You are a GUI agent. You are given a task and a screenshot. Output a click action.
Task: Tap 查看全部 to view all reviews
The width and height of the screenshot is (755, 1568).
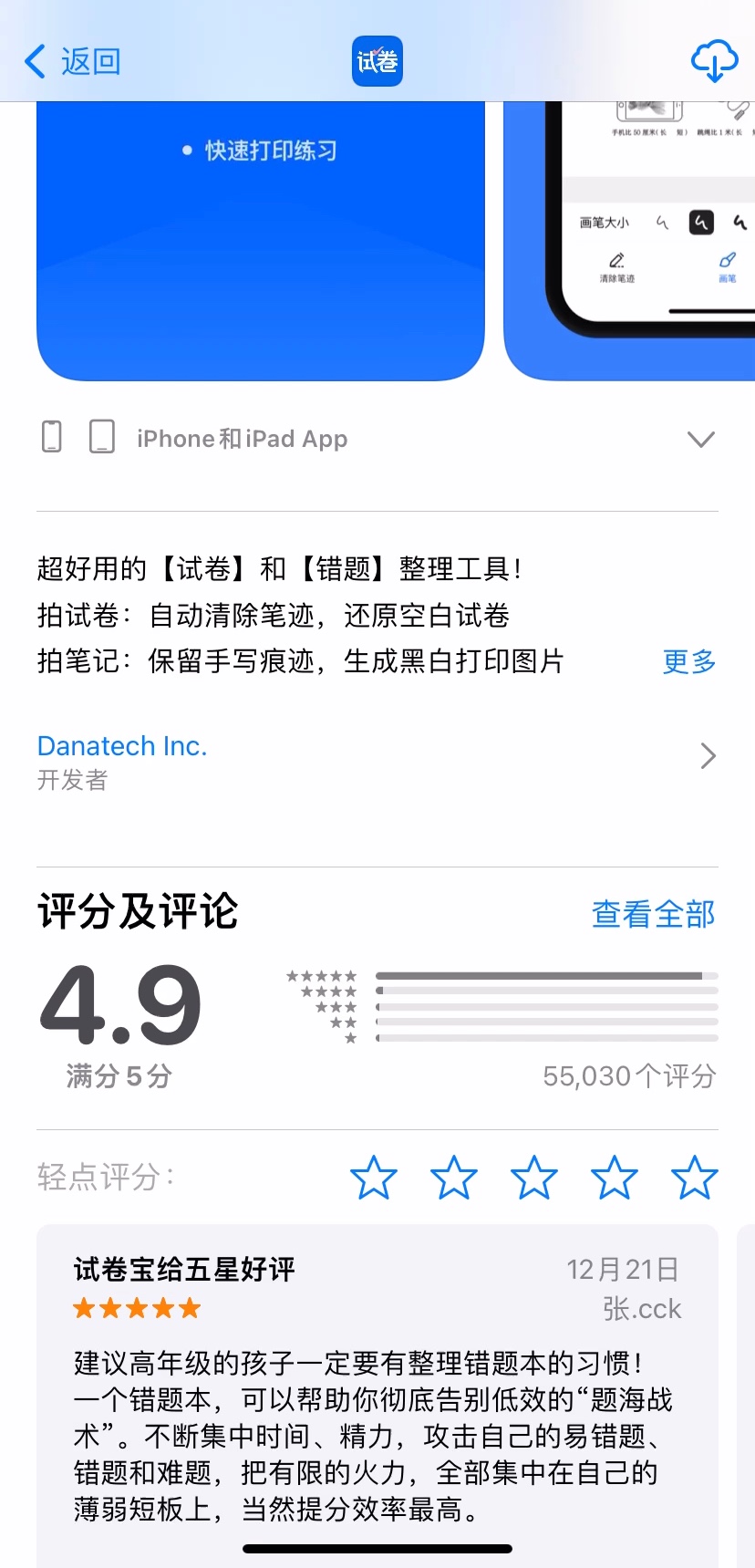pos(653,914)
